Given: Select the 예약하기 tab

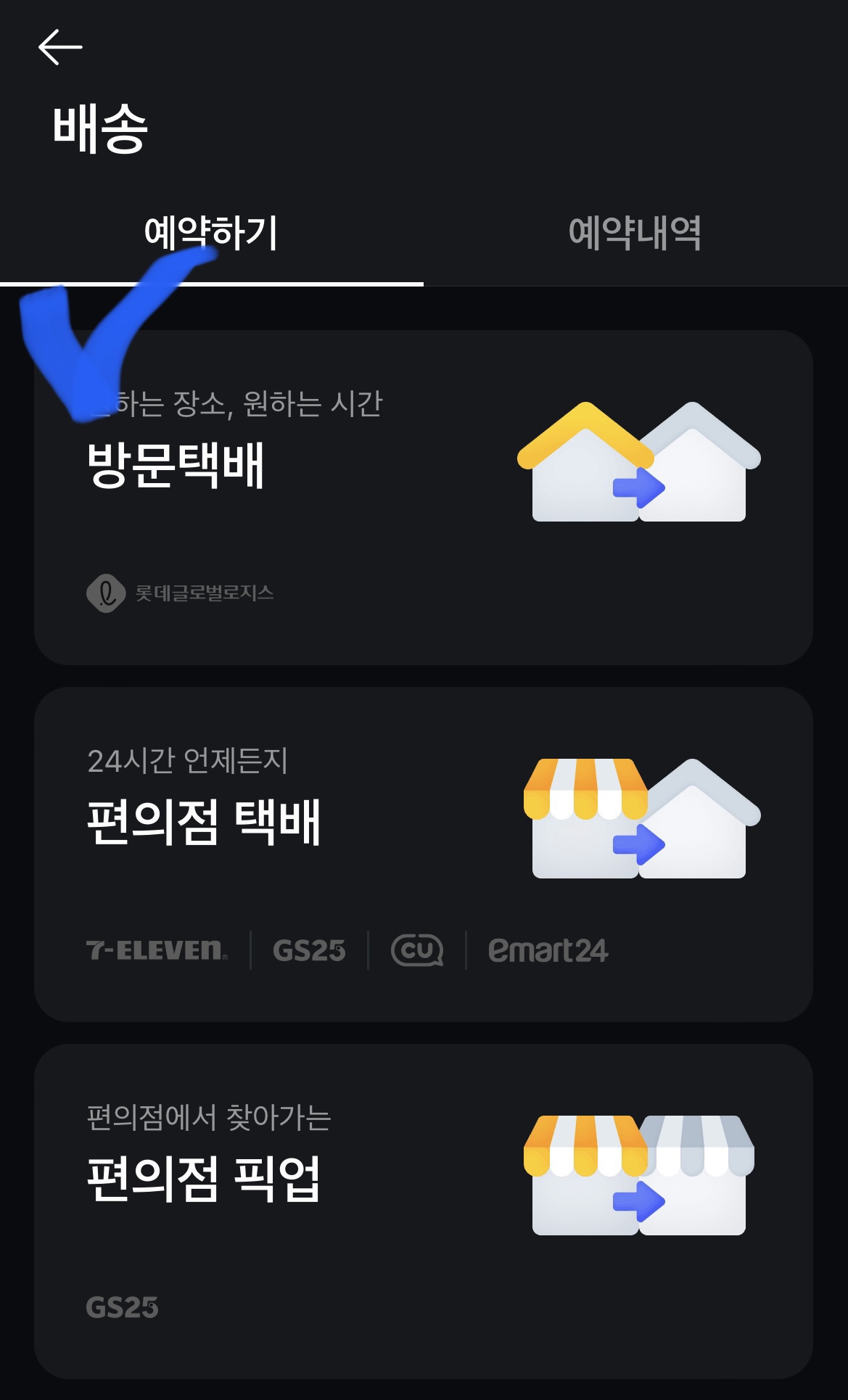Looking at the screenshot, I should (x=212, y=234).
